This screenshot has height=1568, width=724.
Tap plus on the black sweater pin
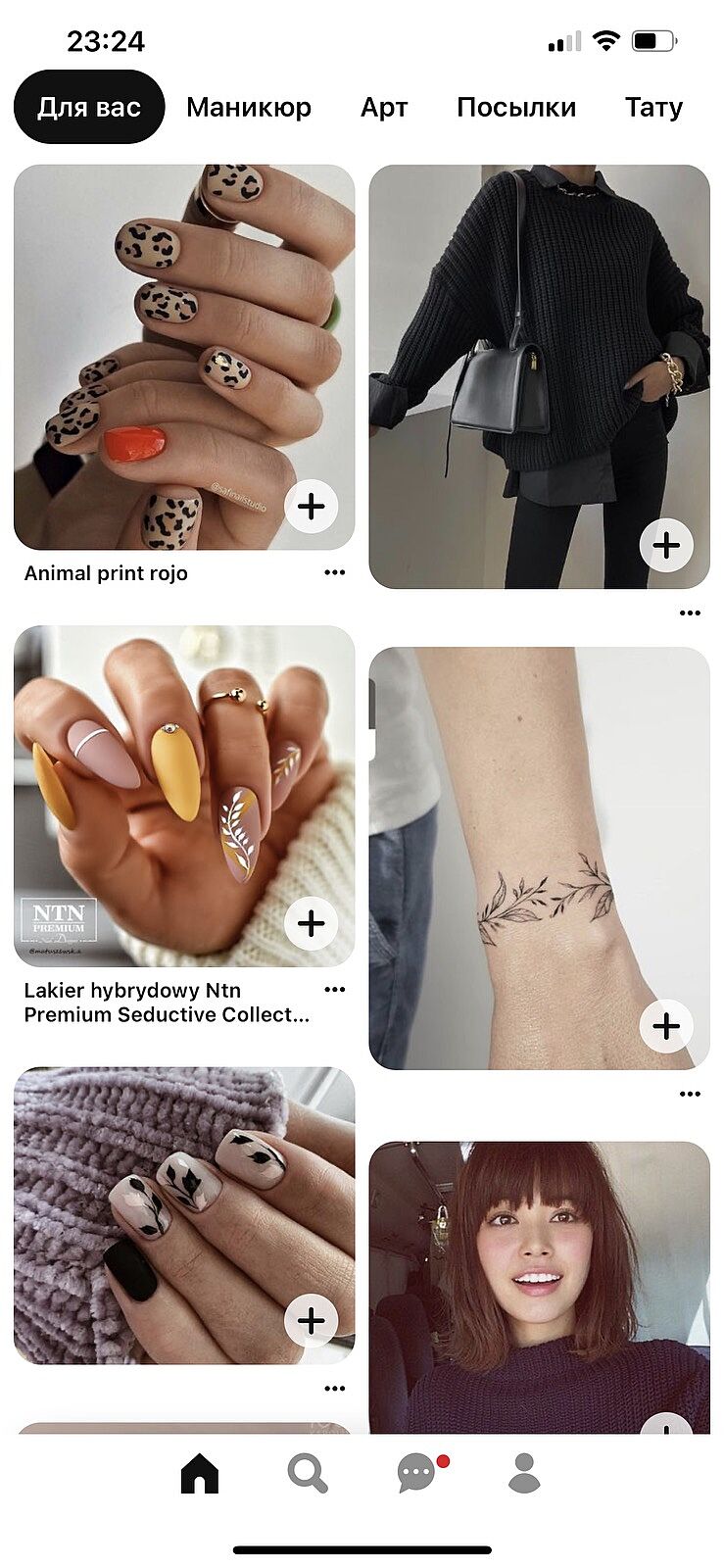(666, 546)
